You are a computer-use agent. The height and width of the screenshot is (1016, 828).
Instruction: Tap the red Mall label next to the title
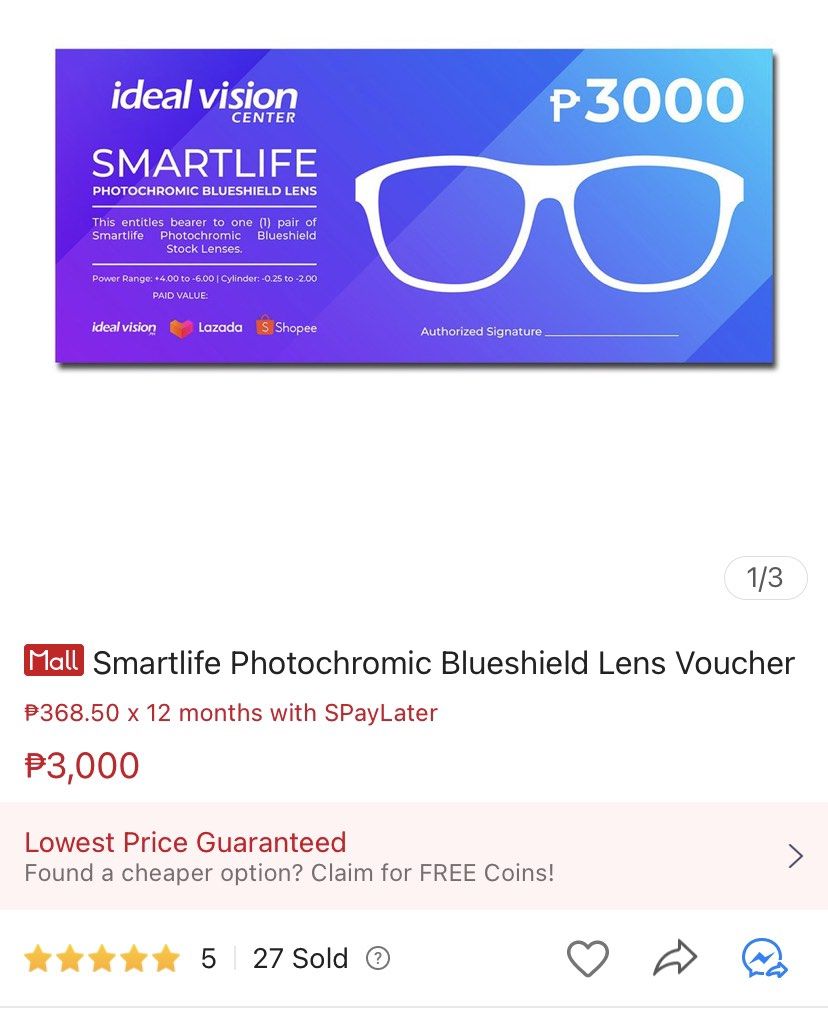point(53,661)
